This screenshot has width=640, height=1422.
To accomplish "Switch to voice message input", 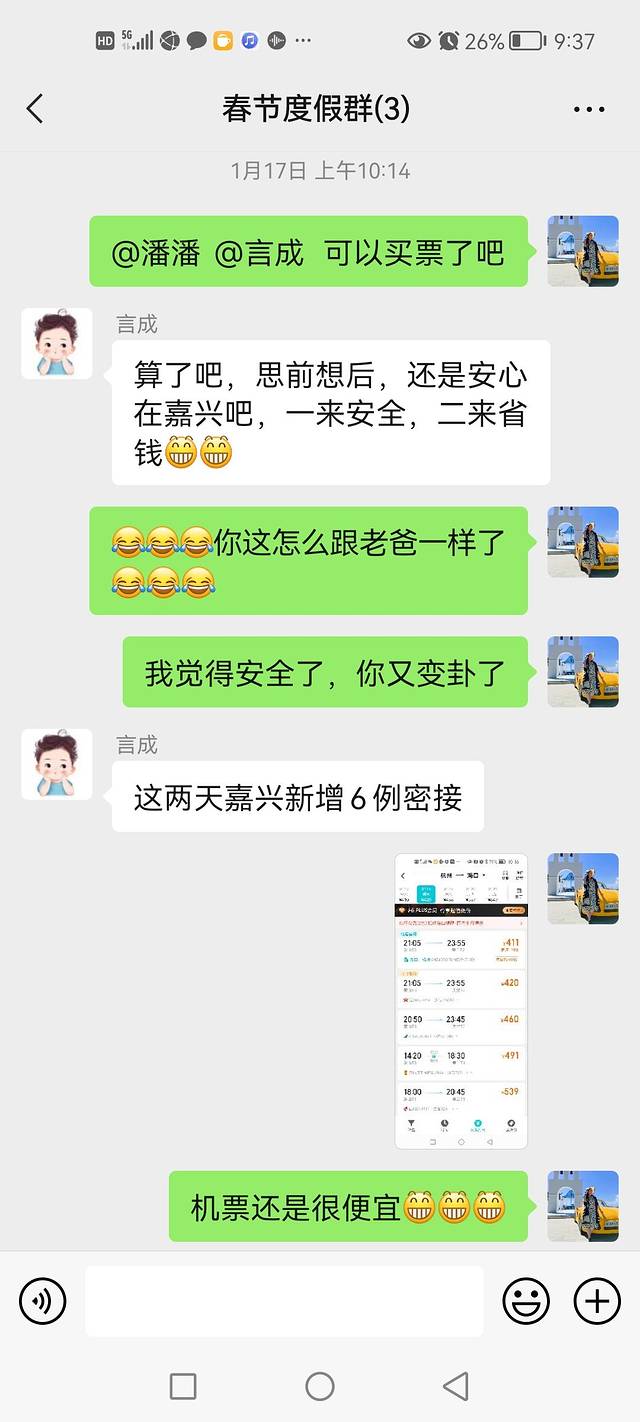I will click(x=42, y=1301).
